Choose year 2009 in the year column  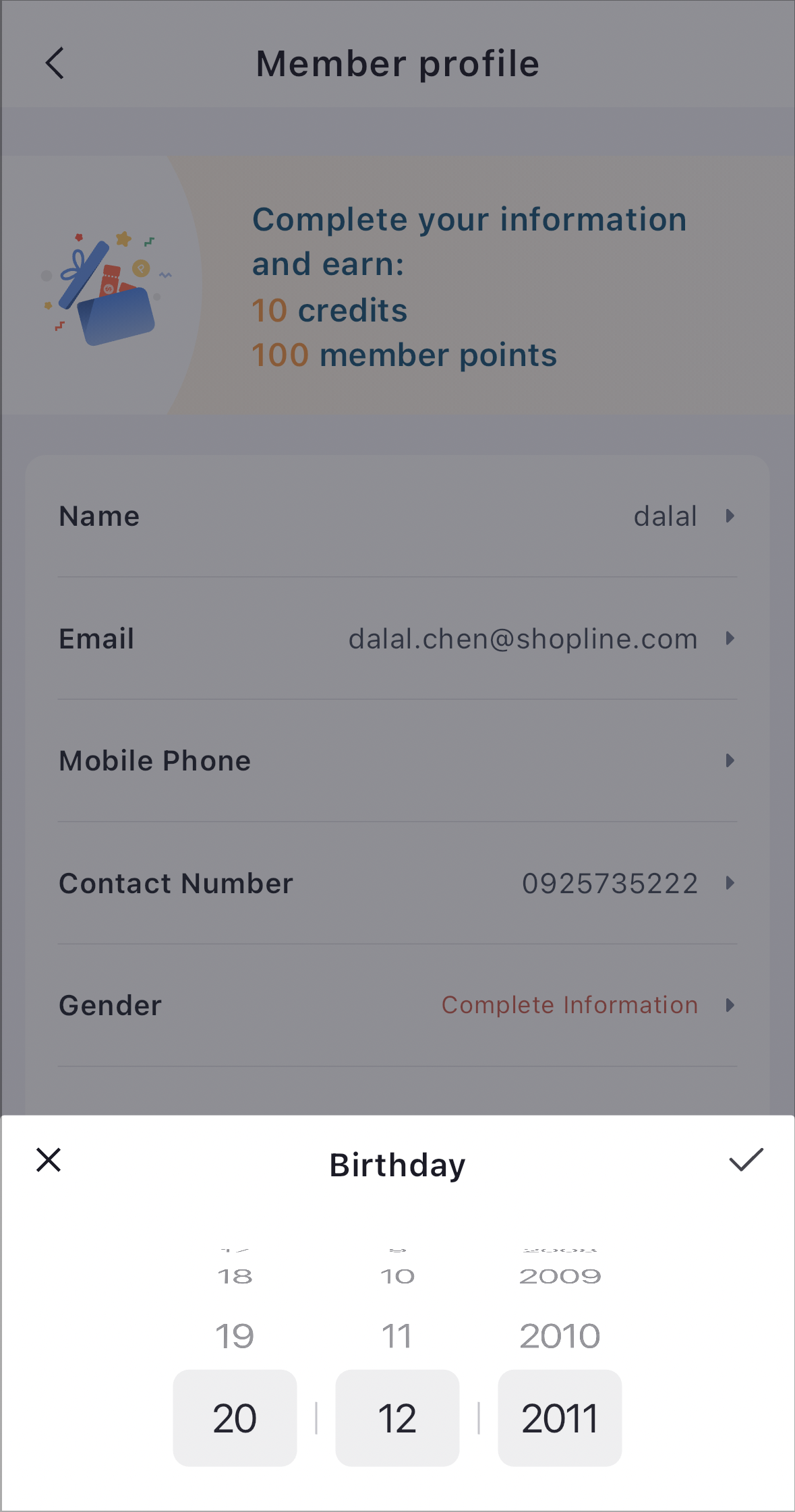coord(560,1276)
